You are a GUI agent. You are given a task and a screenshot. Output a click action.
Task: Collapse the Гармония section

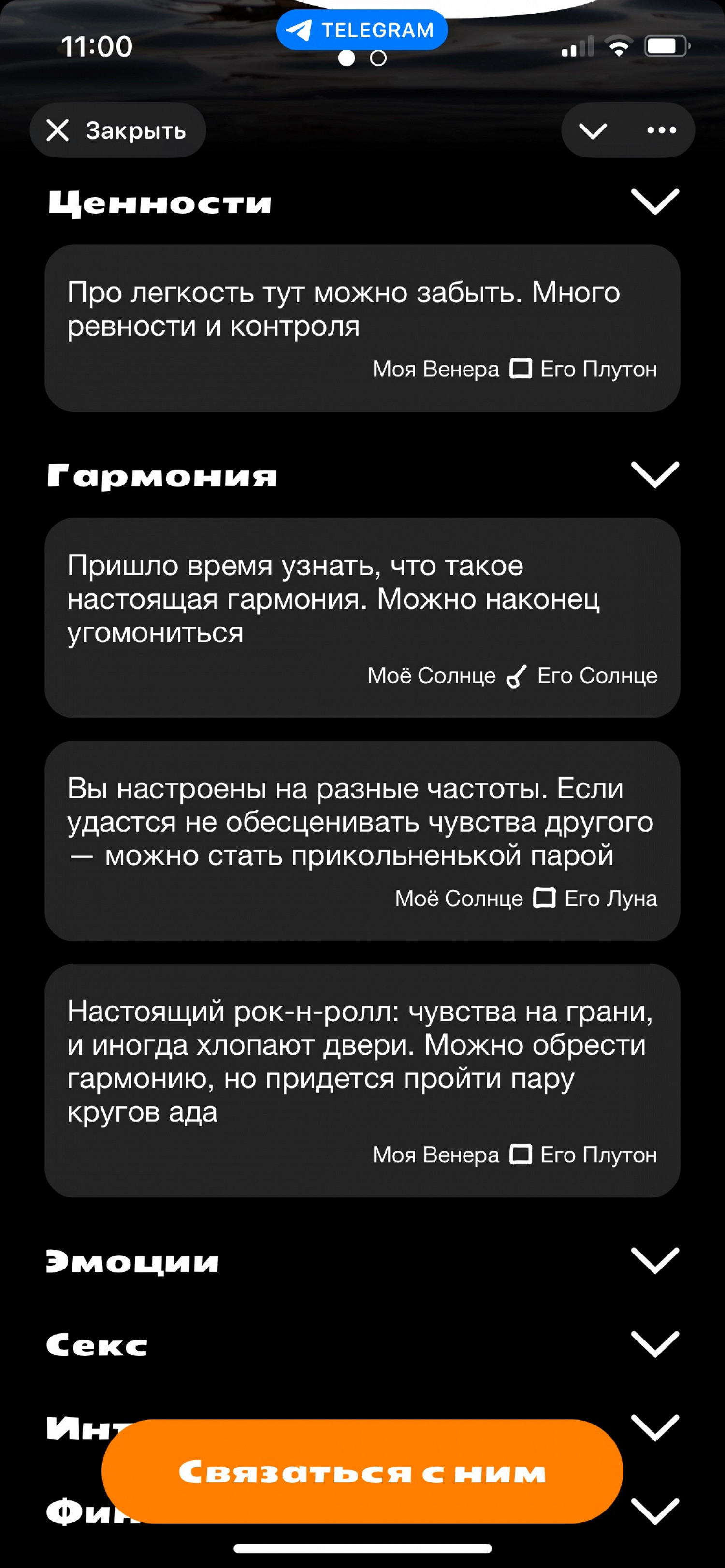[x=655, y=475]
